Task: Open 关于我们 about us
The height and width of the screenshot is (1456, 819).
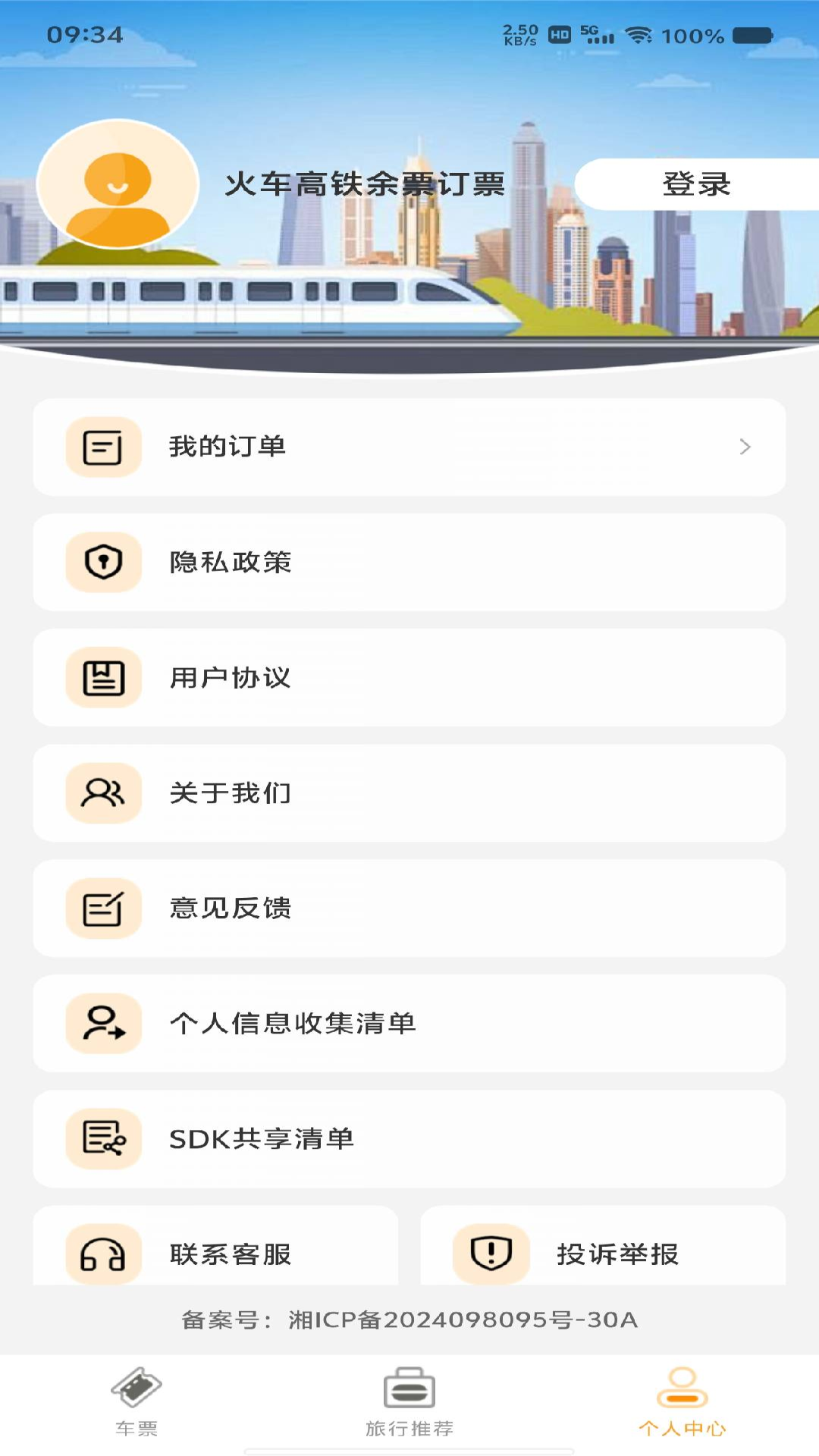Action: coord(409,793)
